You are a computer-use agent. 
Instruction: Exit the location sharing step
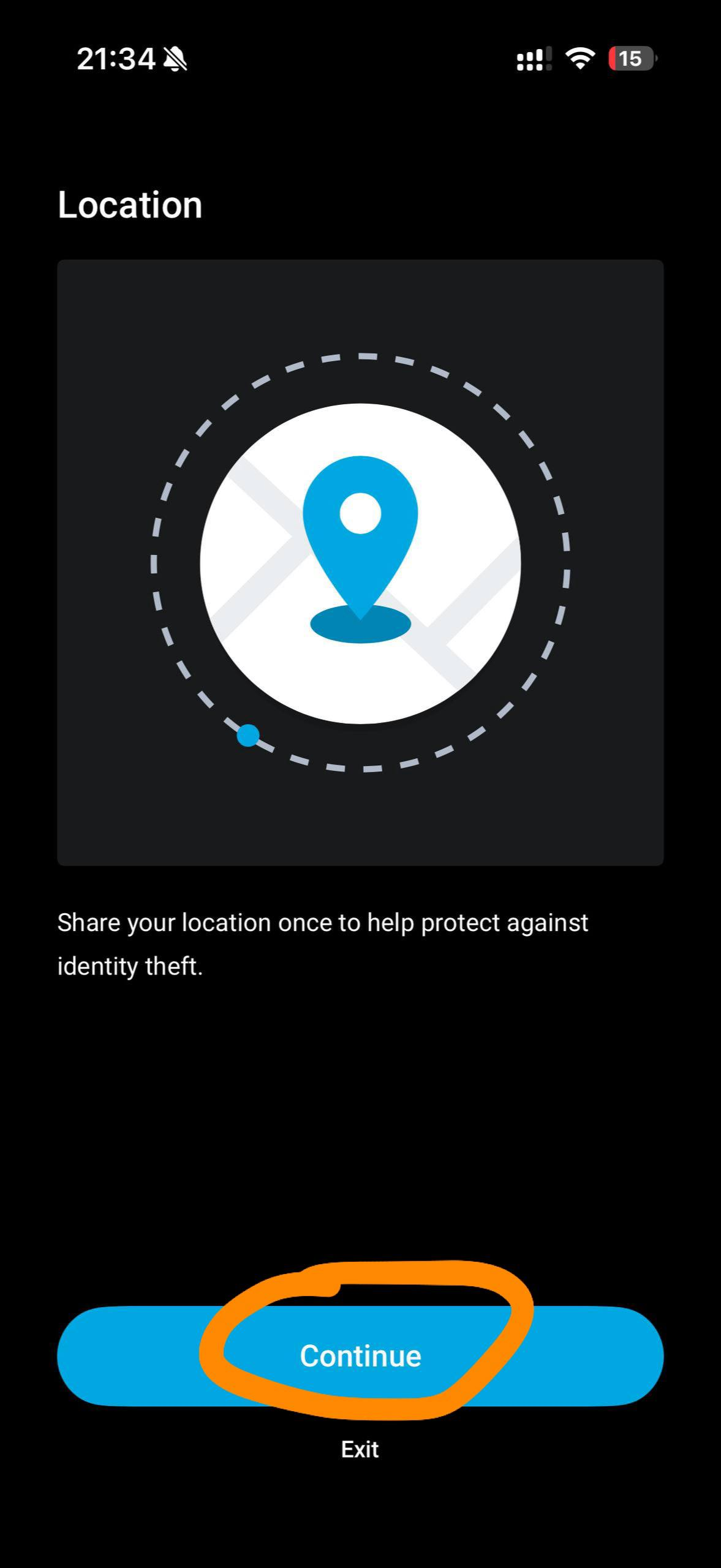pyautogui.click(x=360, y=1449)
